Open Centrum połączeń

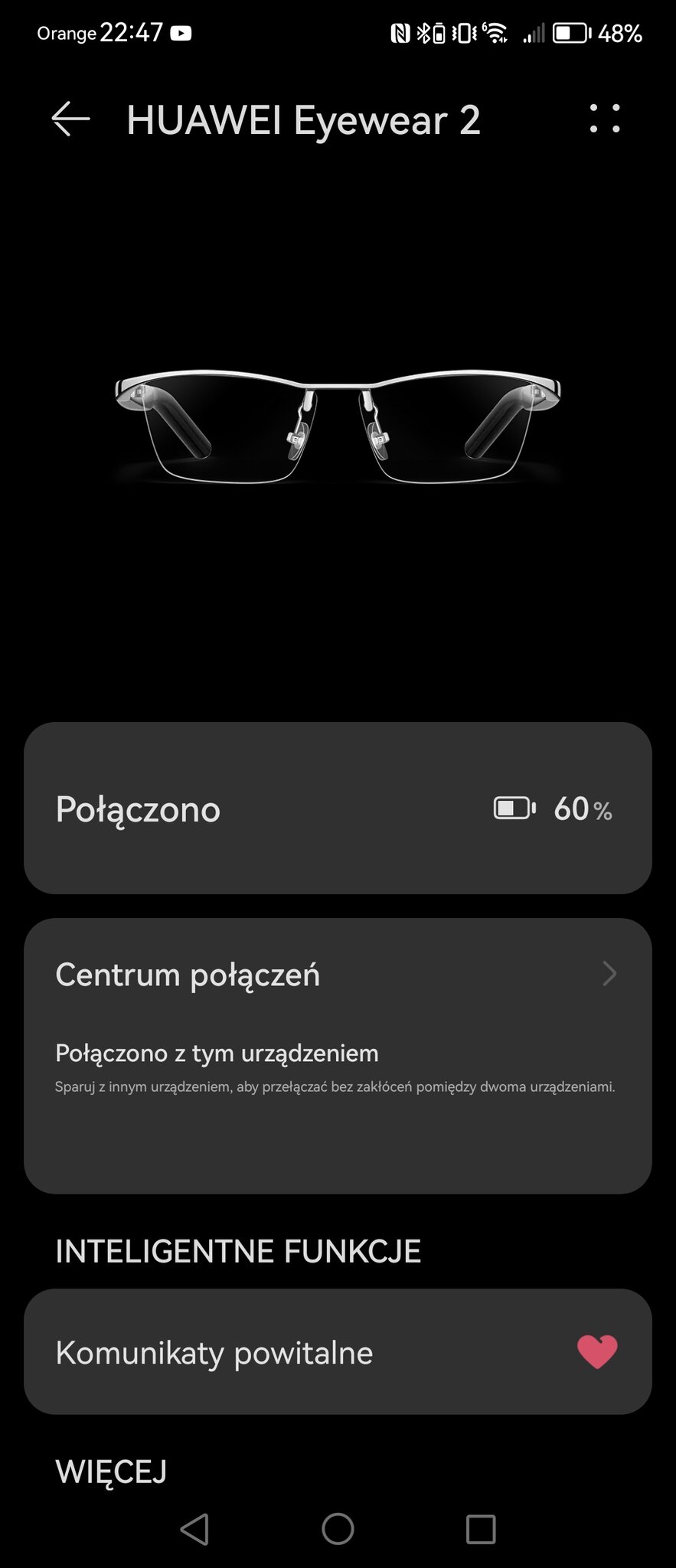337,975
